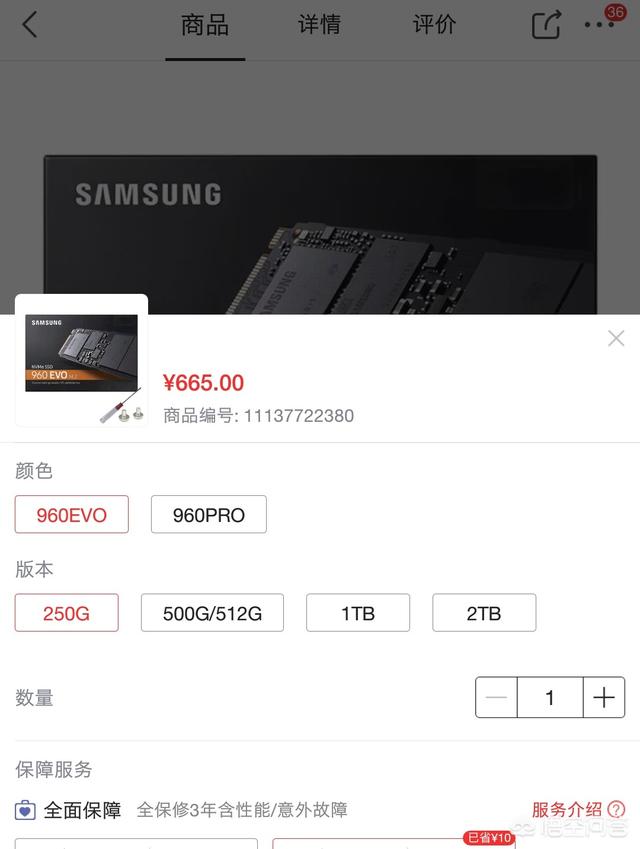
Task: Increase quantity with the plus button
Action: (603, 698)
